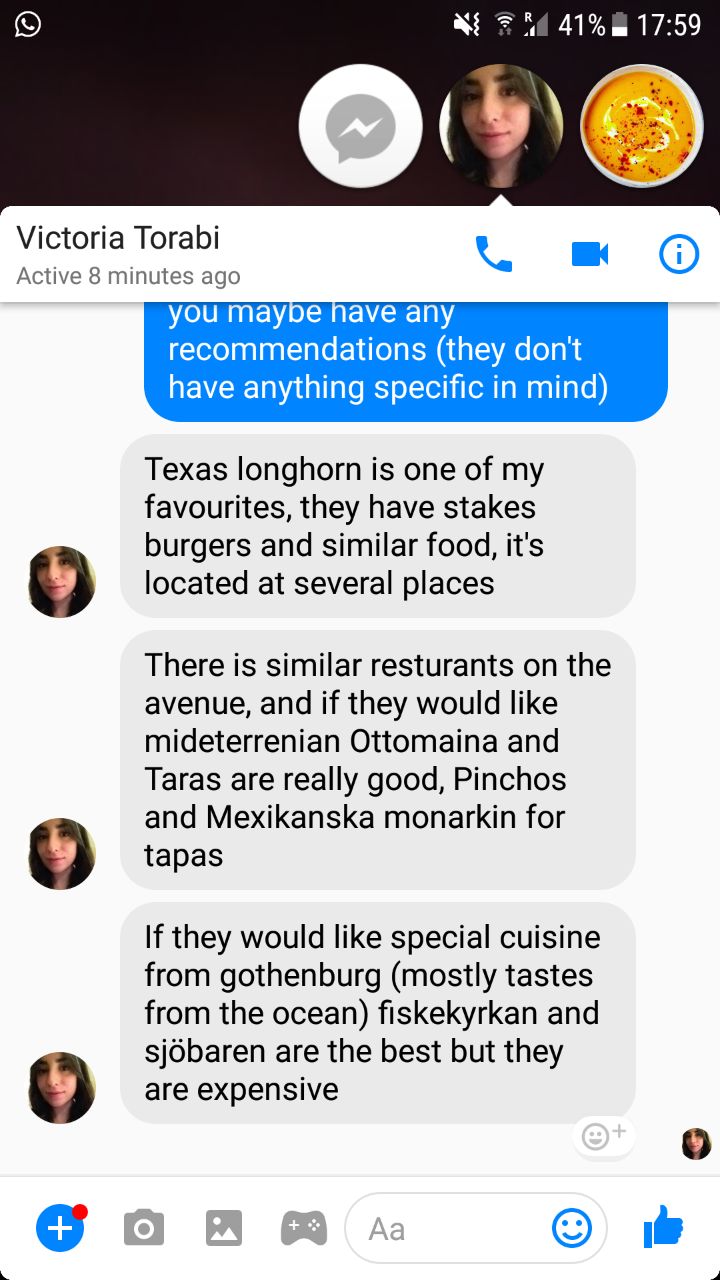The height and width of the screenshot is (1280, 720).
Task: Start a voice call with Victoria
Action: [493, 254]
